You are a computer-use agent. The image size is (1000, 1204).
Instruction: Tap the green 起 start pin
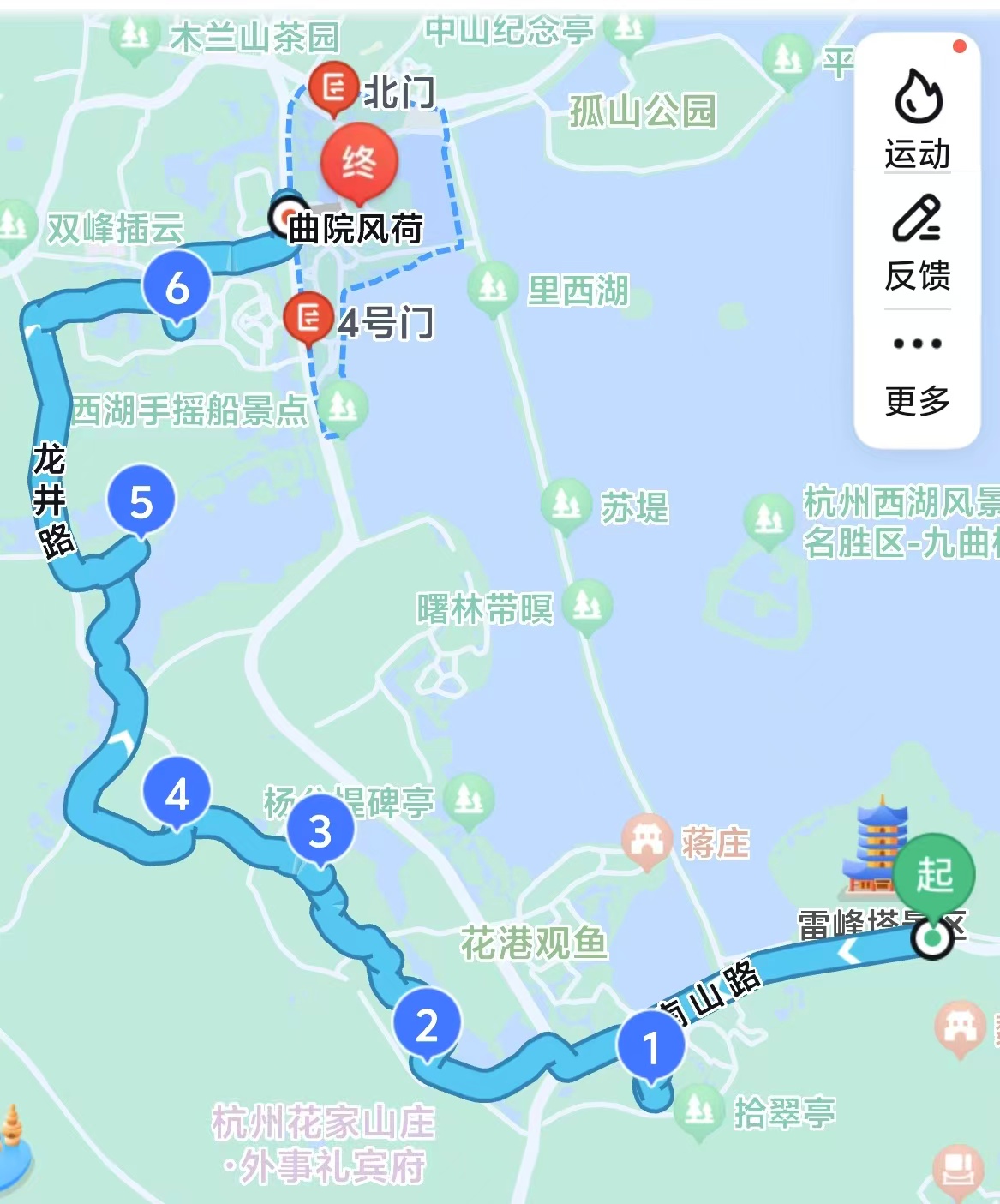pyautogui.click(x=934, y=875)
